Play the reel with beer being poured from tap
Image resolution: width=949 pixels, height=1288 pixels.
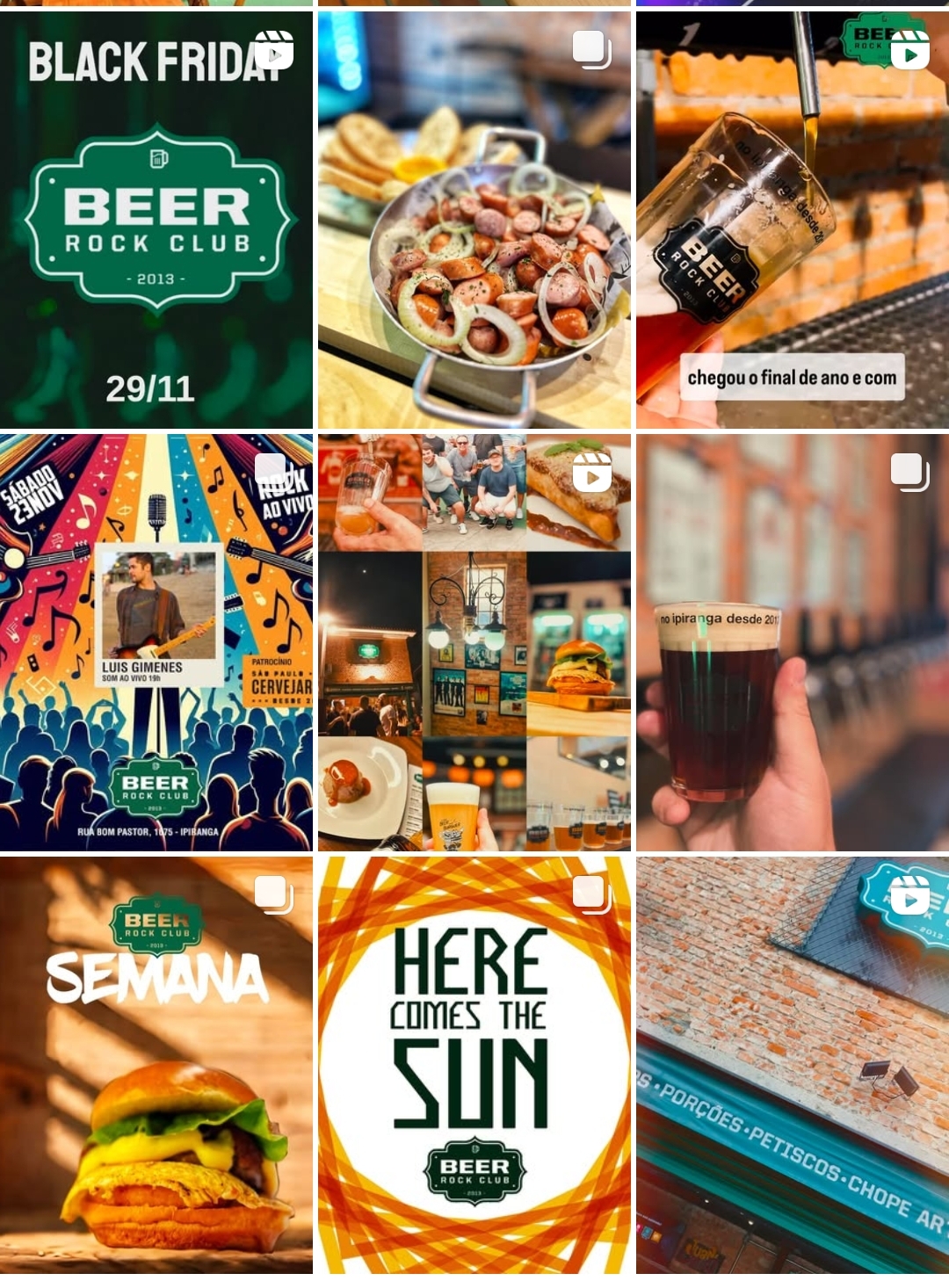click(792, 220)
